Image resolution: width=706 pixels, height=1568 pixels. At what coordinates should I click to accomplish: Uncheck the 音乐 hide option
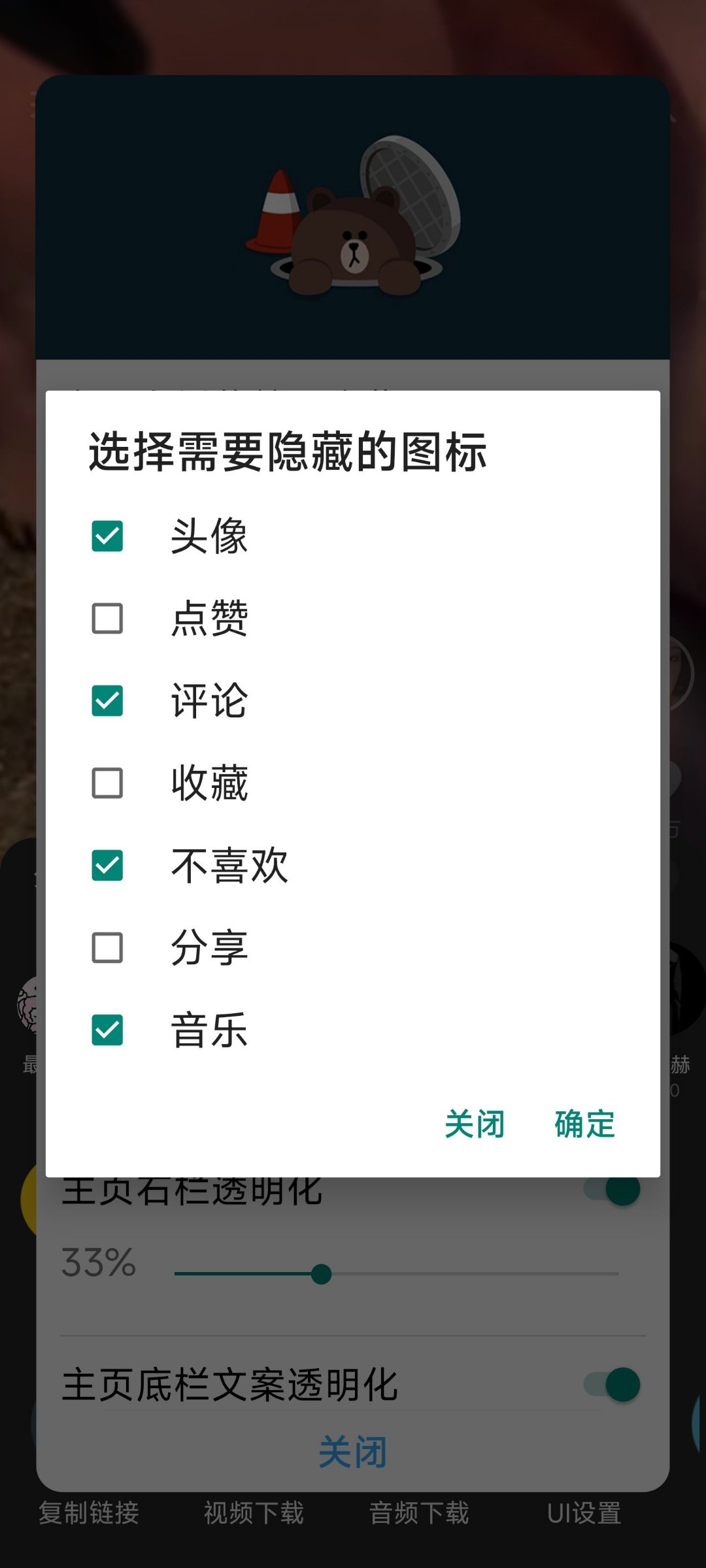point(109,1029)
